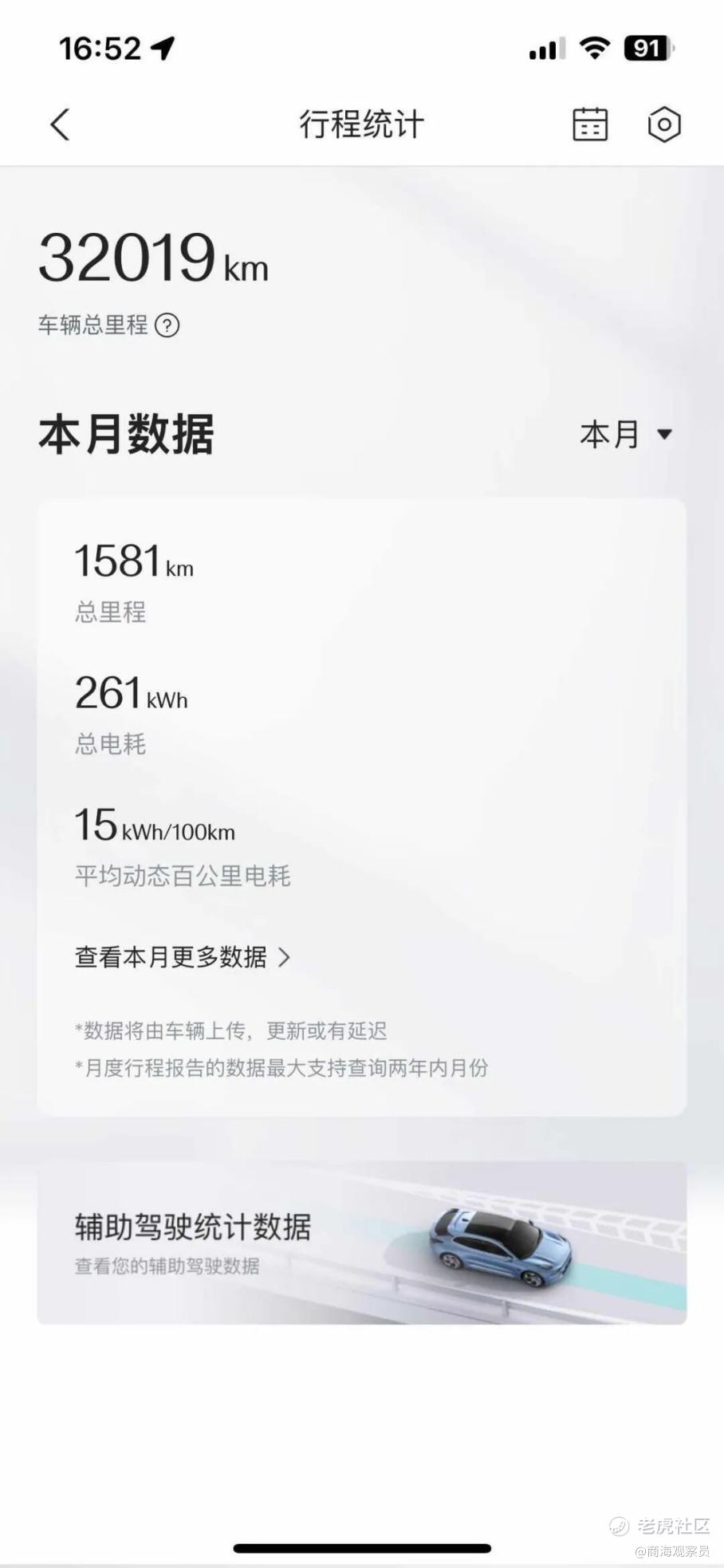This screenshot has height=1568, width=724.
Task: Tap the help icon beside 车辆总里程
Action: 167,325
